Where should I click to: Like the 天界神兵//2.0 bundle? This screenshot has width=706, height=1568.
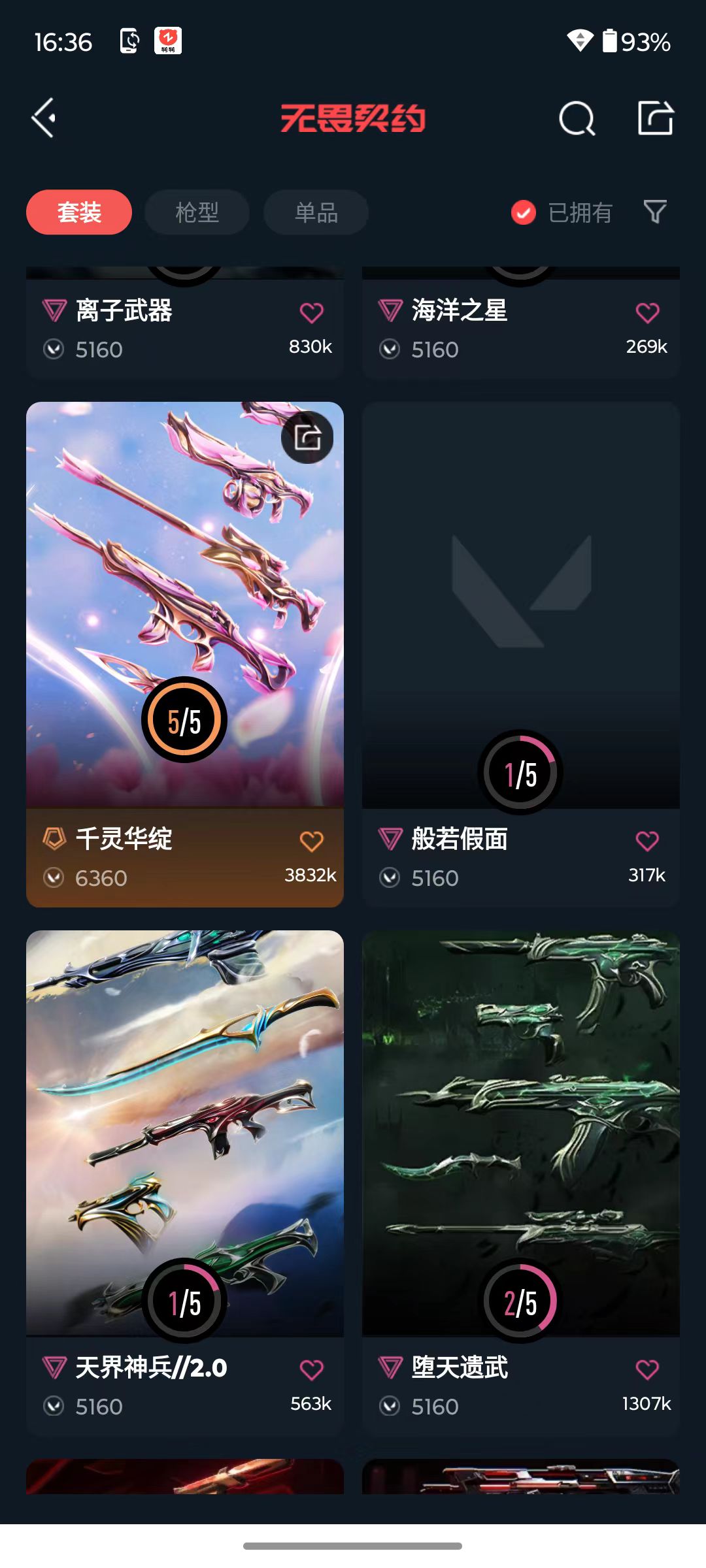(x=312, y=1369)
